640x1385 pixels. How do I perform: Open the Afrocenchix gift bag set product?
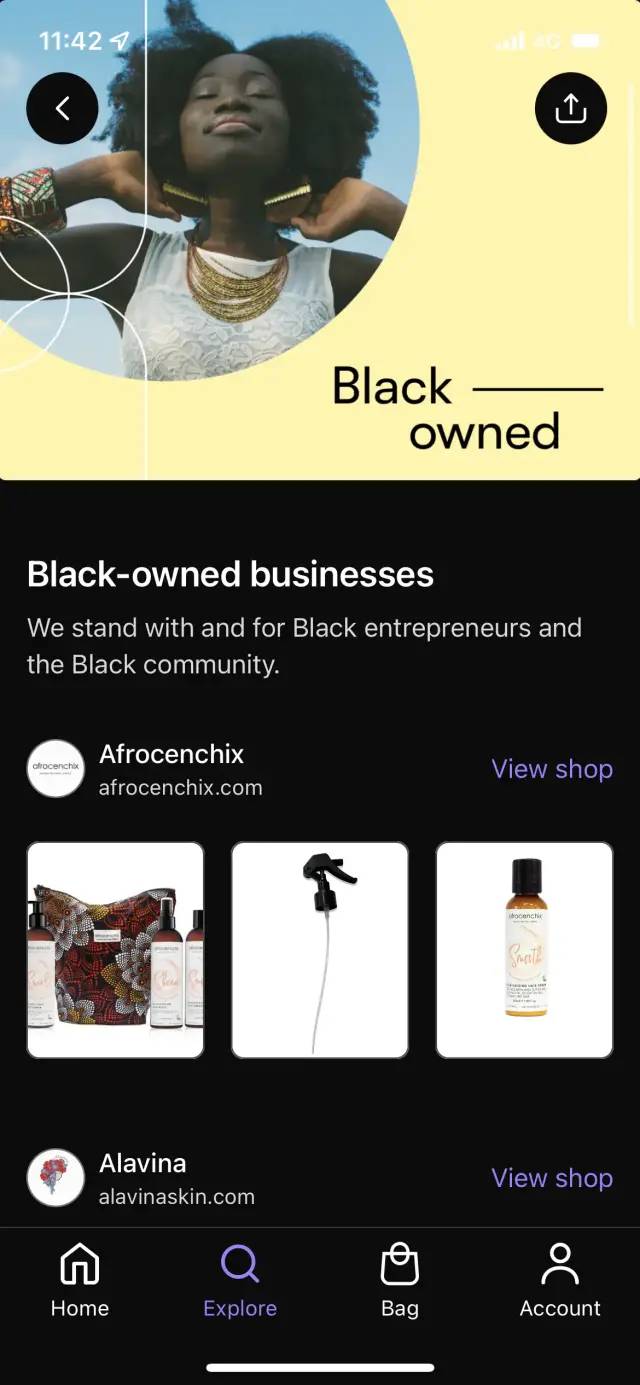click(115, 950)
